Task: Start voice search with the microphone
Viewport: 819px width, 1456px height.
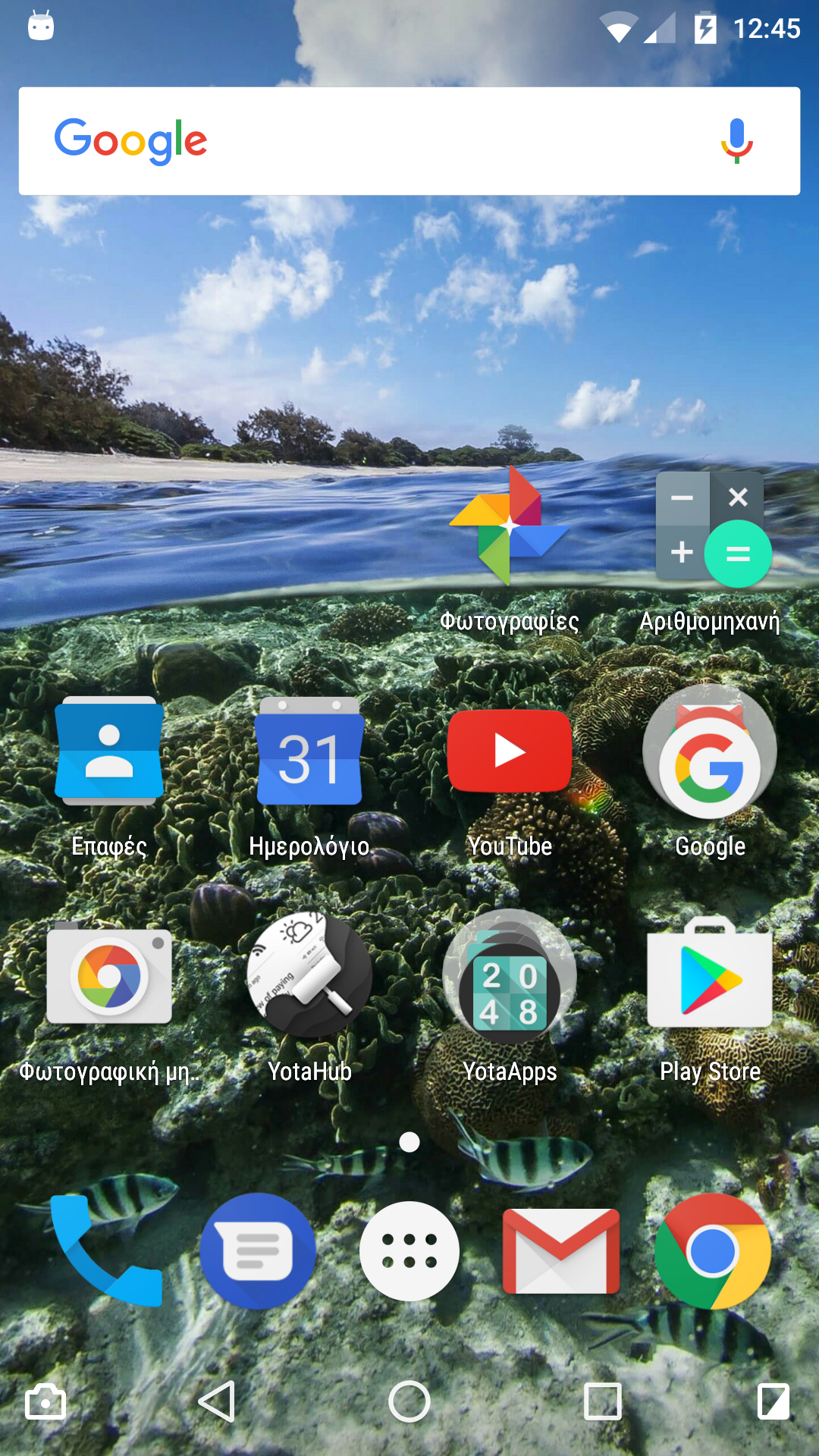Action: (x=736, y=141)
